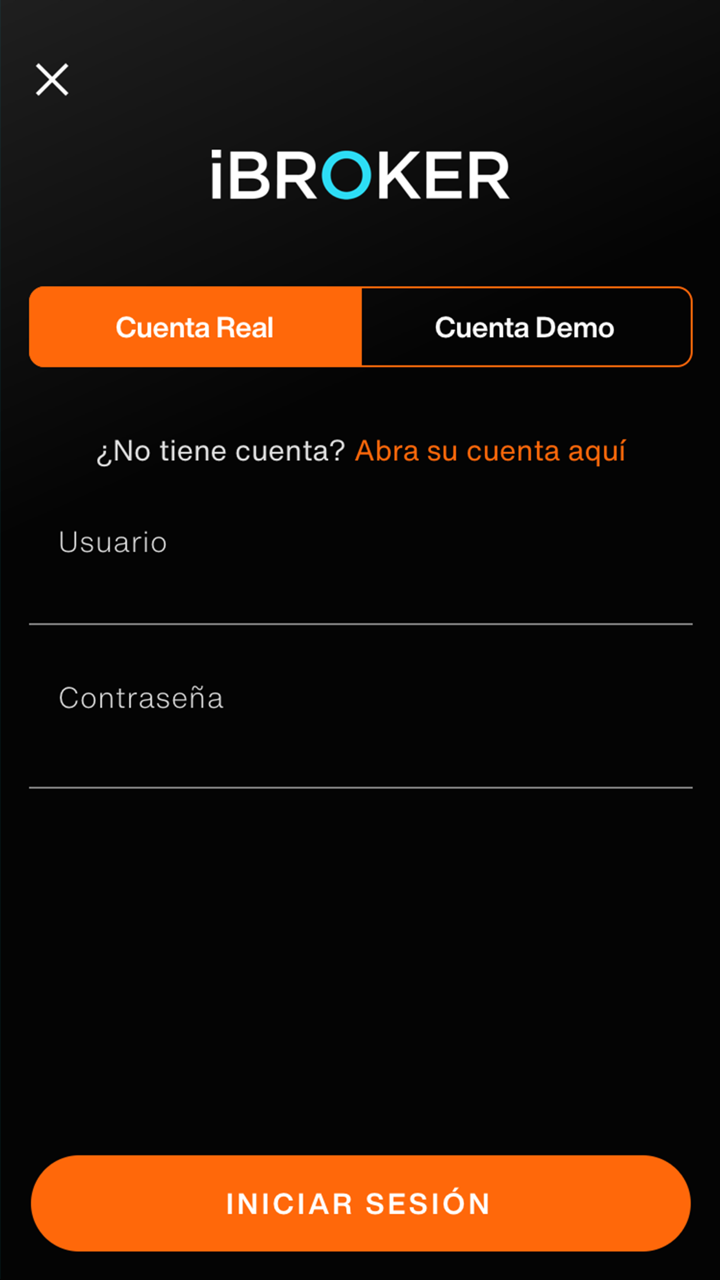The image size is (720, 1280).
Task: Dismiss the login form with the X
Action: tap(51, 80)
